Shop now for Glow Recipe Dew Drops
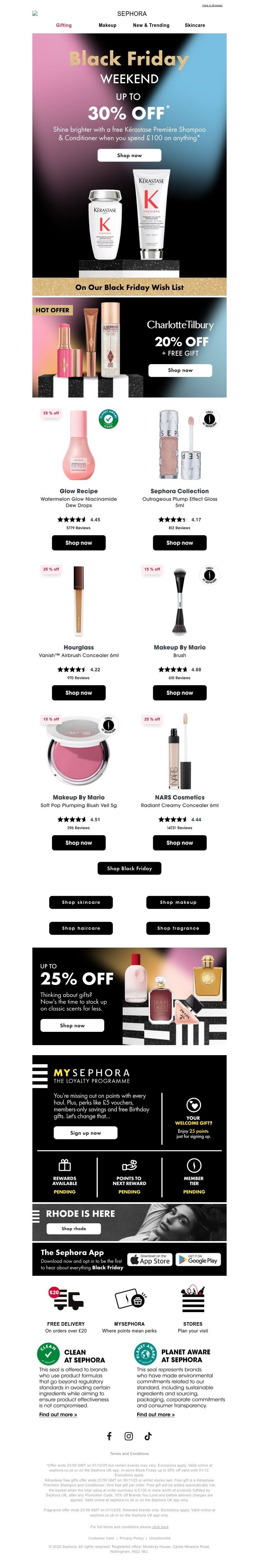 78,542
